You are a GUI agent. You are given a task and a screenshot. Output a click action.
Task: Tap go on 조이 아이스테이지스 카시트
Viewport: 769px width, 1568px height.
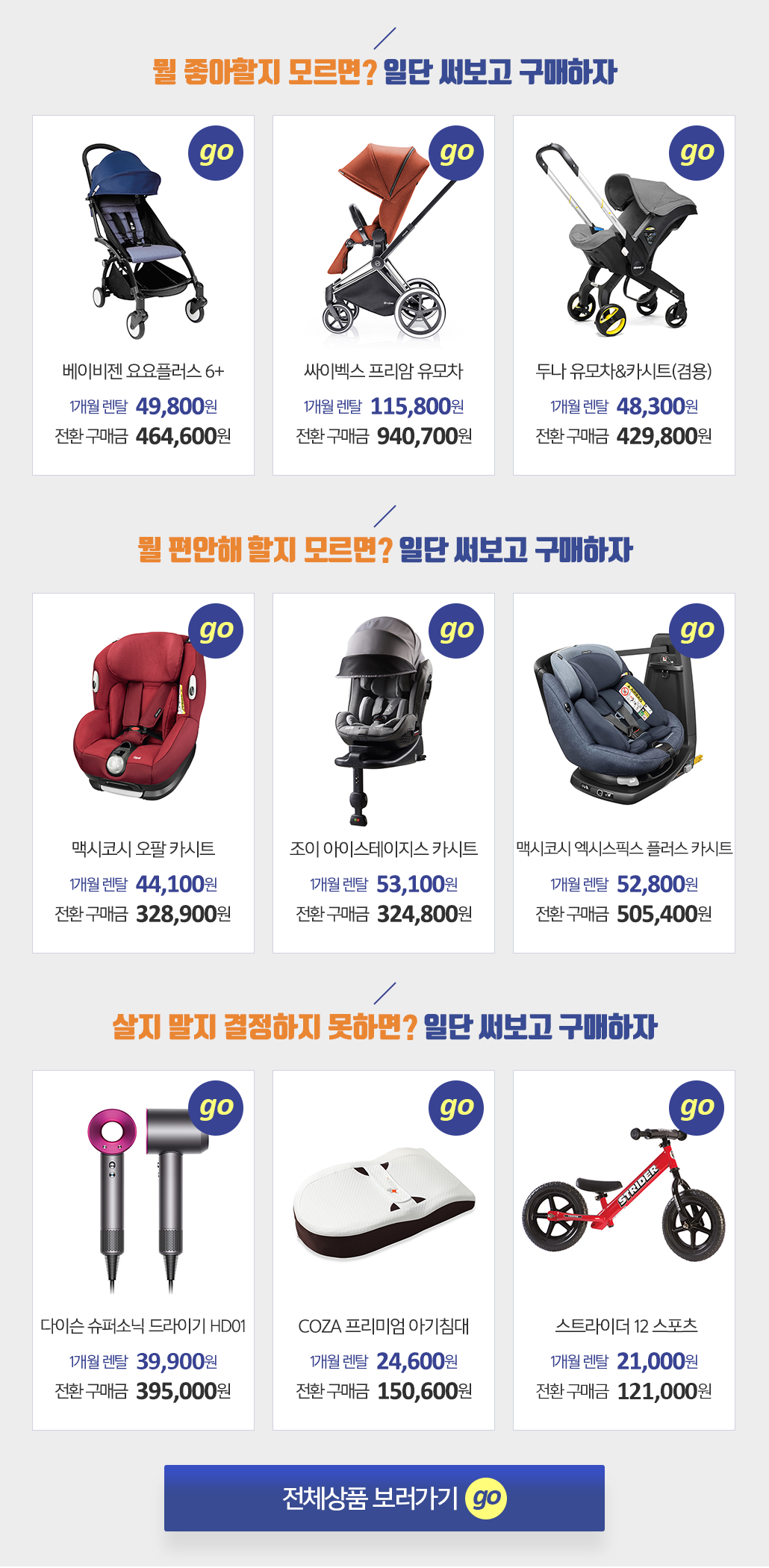click(456, 631)
